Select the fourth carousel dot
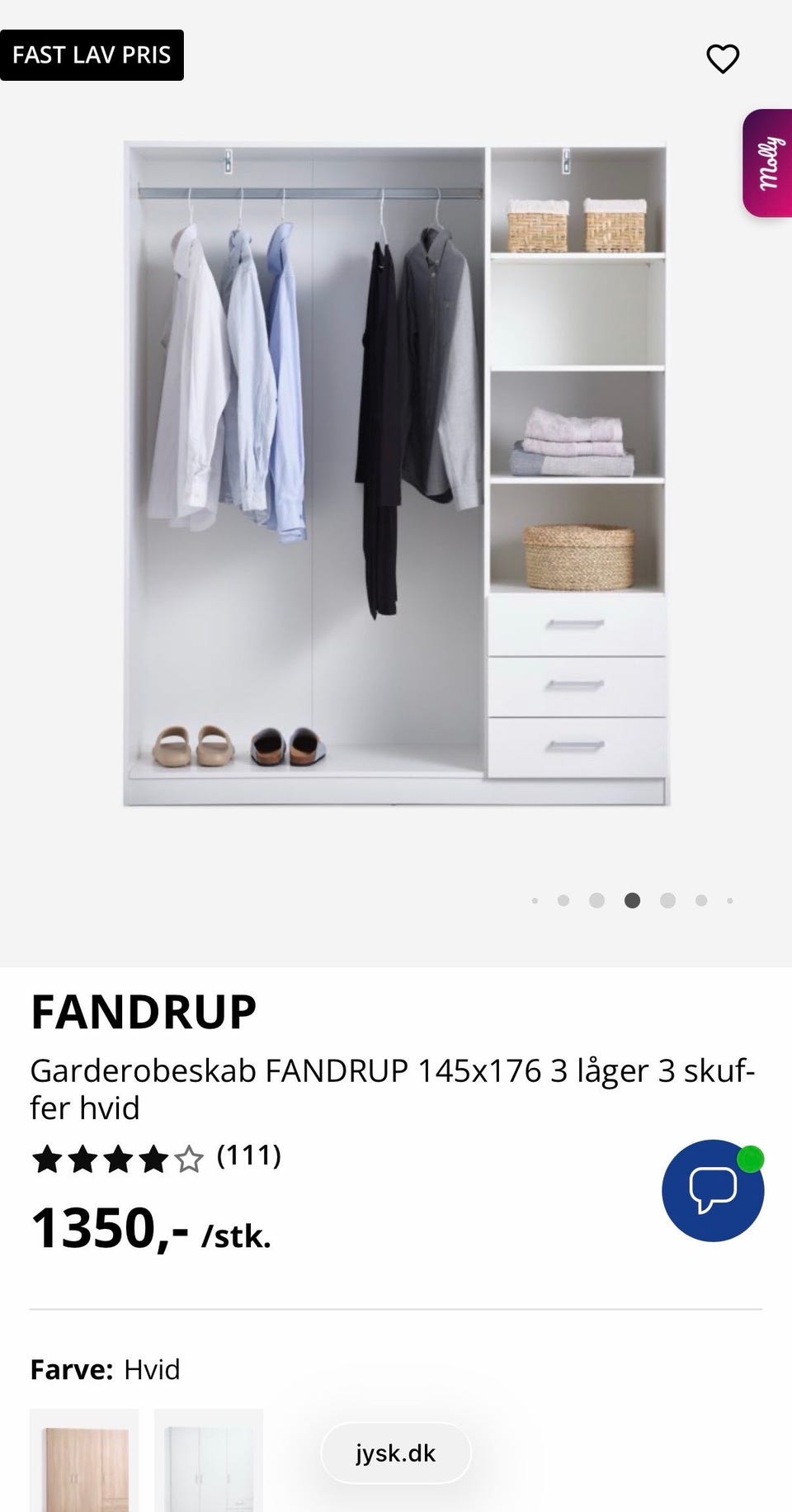 click(x=632, y=900)
